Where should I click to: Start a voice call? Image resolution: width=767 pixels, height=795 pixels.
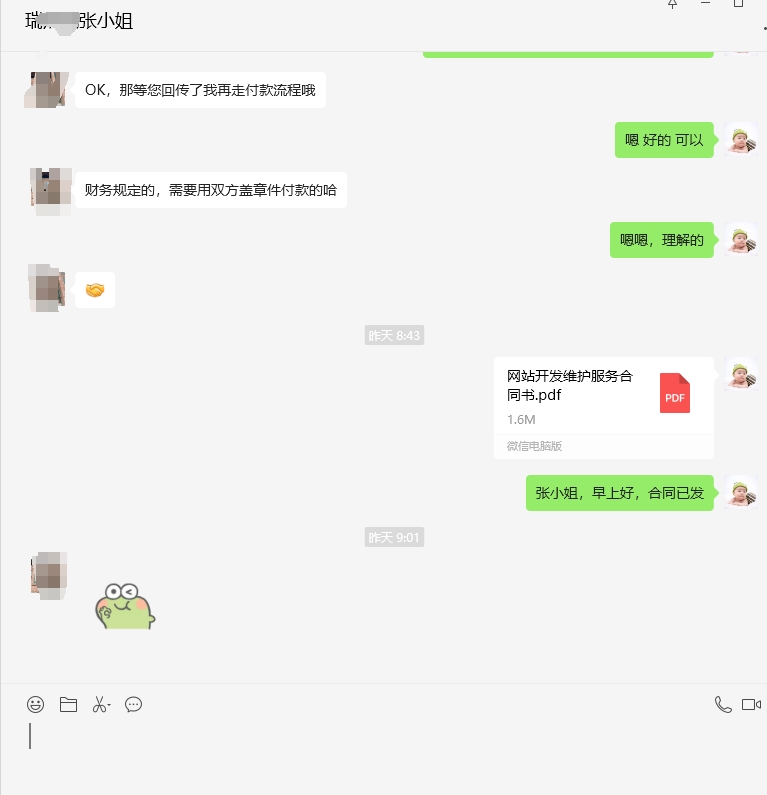pyautogui.click(x=723, y=705)
